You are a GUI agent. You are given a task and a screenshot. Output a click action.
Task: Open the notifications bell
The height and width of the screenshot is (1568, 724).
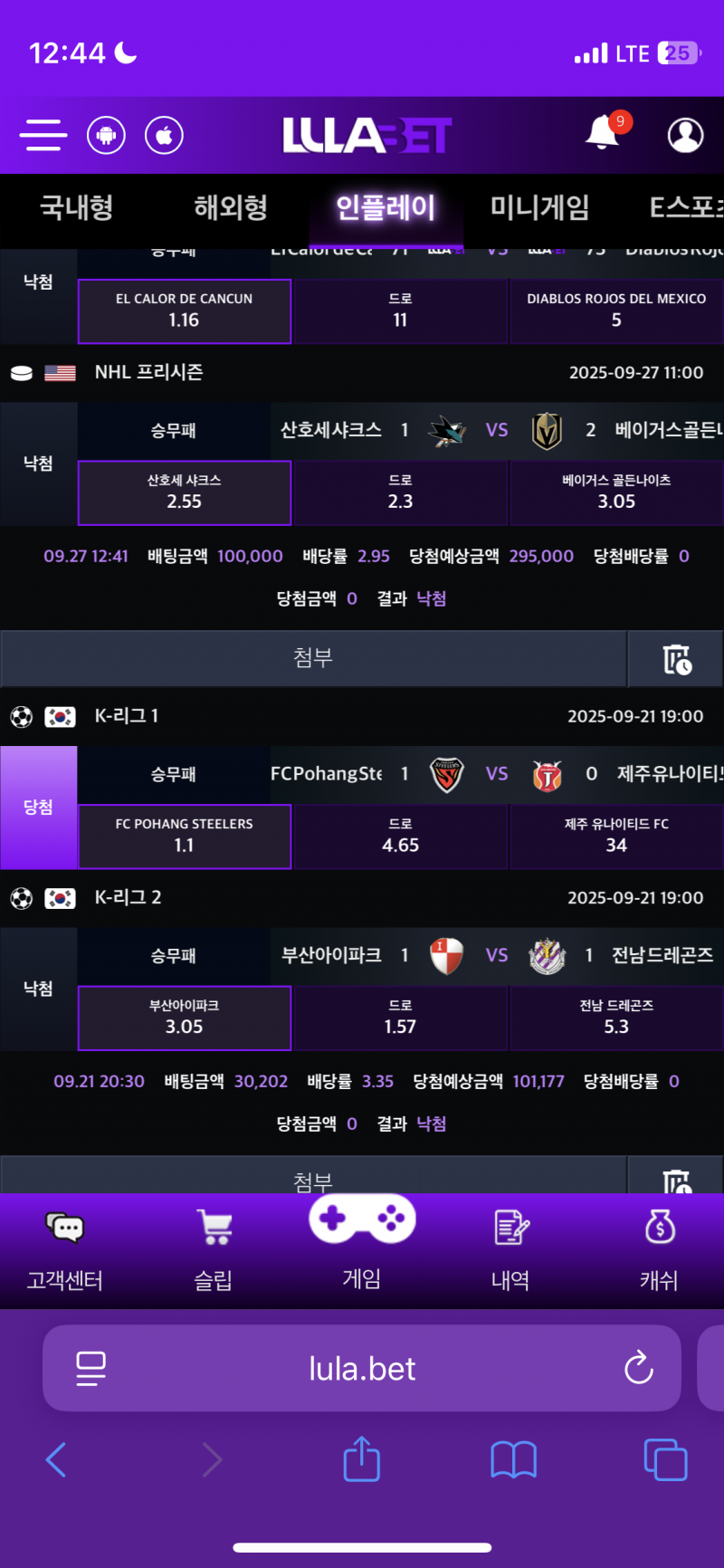point(603,133)
